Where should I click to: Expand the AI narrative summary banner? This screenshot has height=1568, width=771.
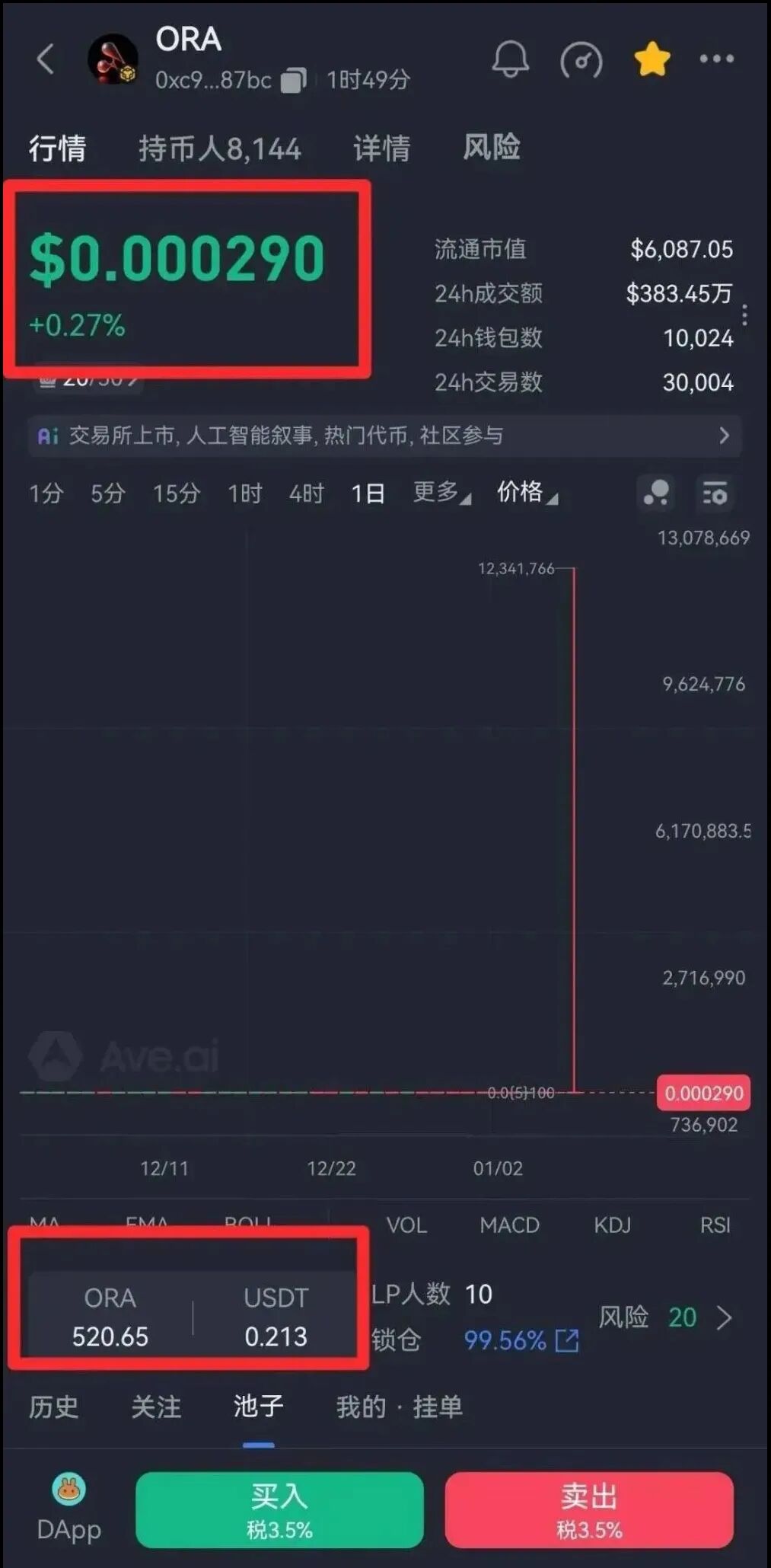tap(384, 436)
